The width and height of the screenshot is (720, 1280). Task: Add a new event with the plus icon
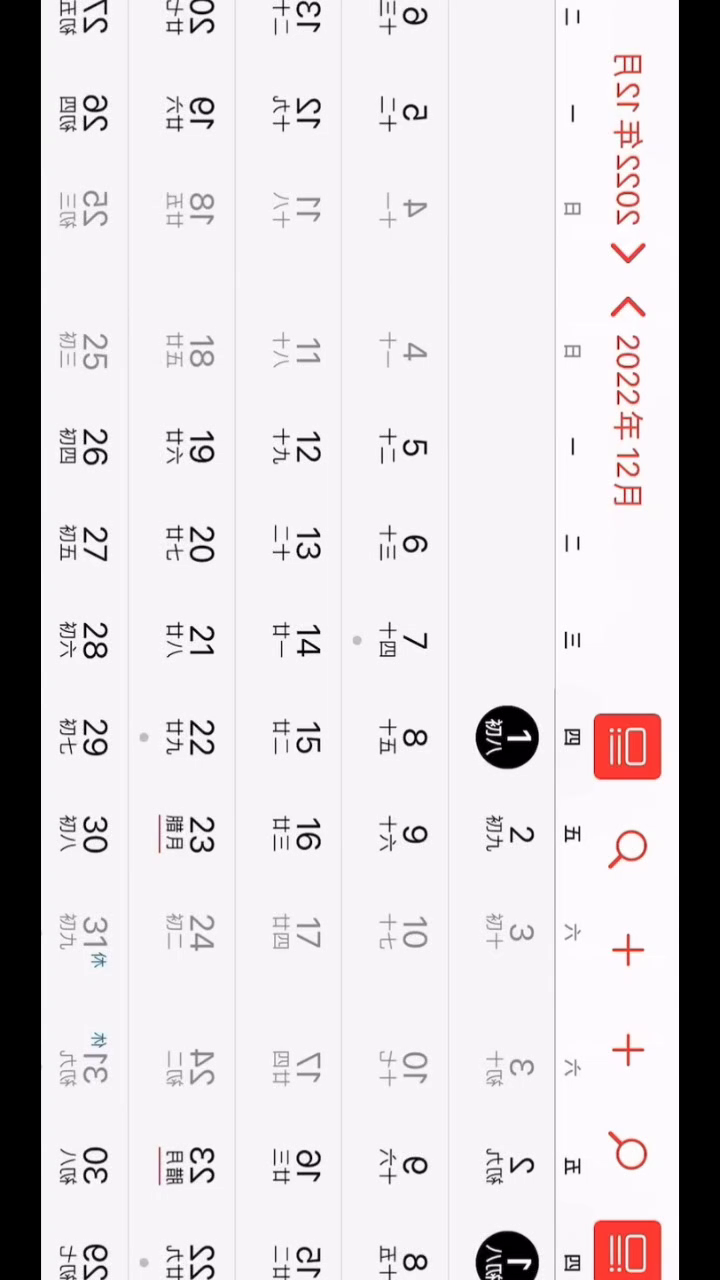click(628, 950)
